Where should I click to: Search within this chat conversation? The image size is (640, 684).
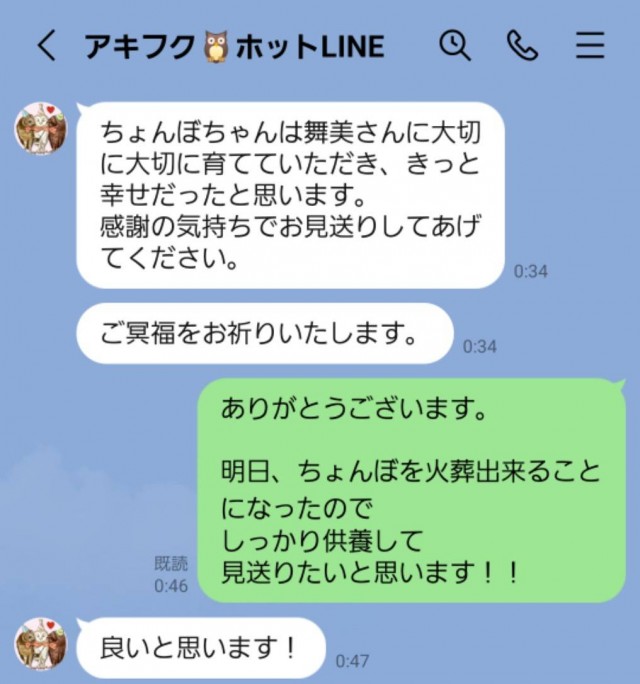click(455, 46)
